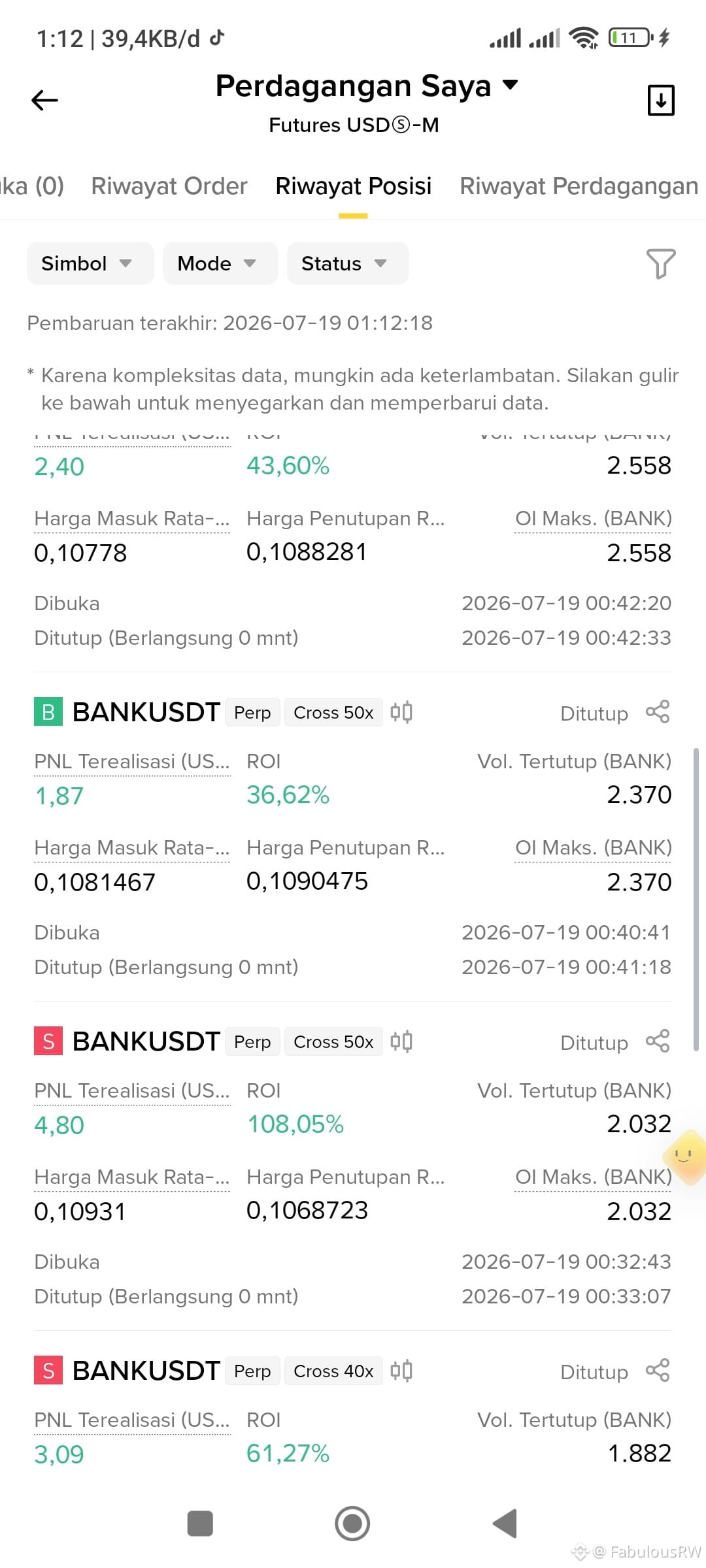Select the Riwayat Posisi tab
This screenshot has width=706, height=1568.
(x=354, y=186)
